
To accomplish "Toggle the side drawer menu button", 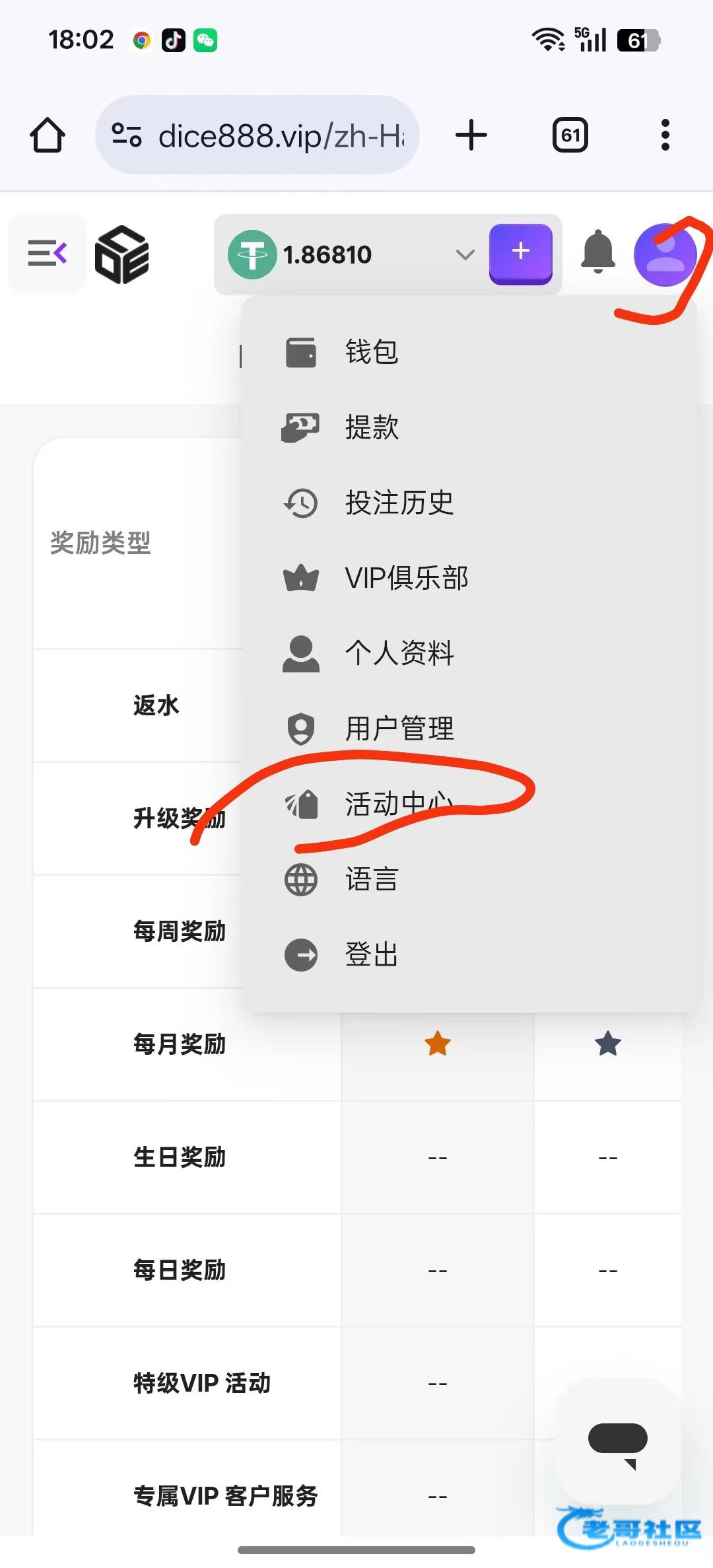I will point(47,253).
